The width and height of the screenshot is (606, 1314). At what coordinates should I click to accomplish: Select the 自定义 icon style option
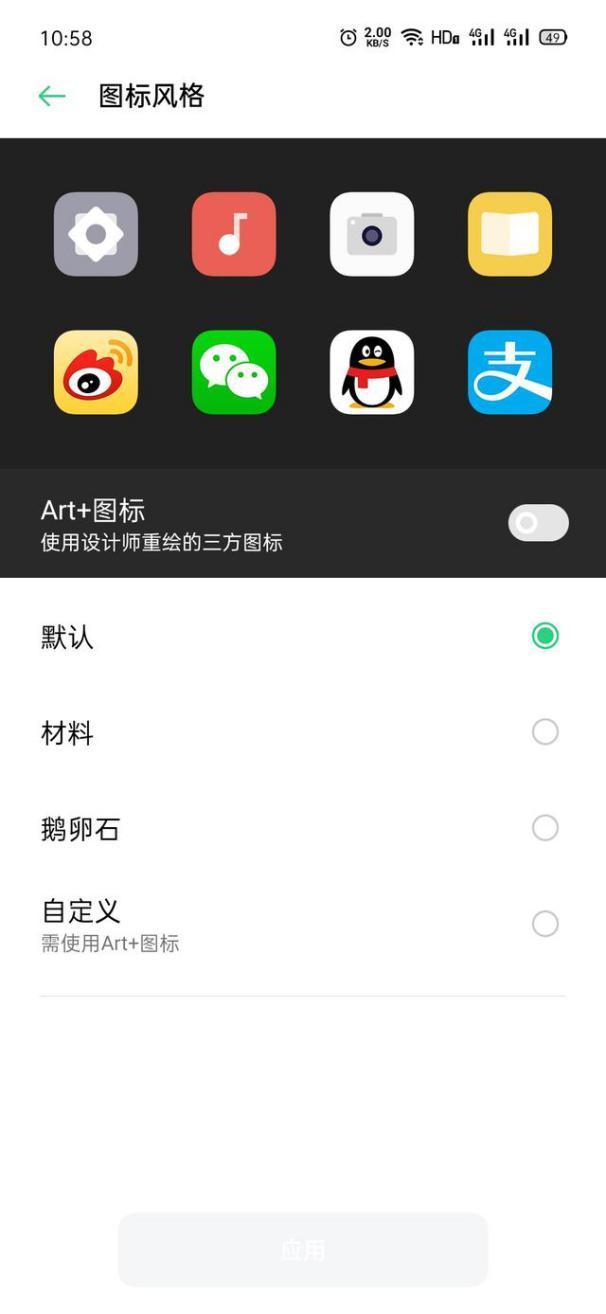click(545, 924)
